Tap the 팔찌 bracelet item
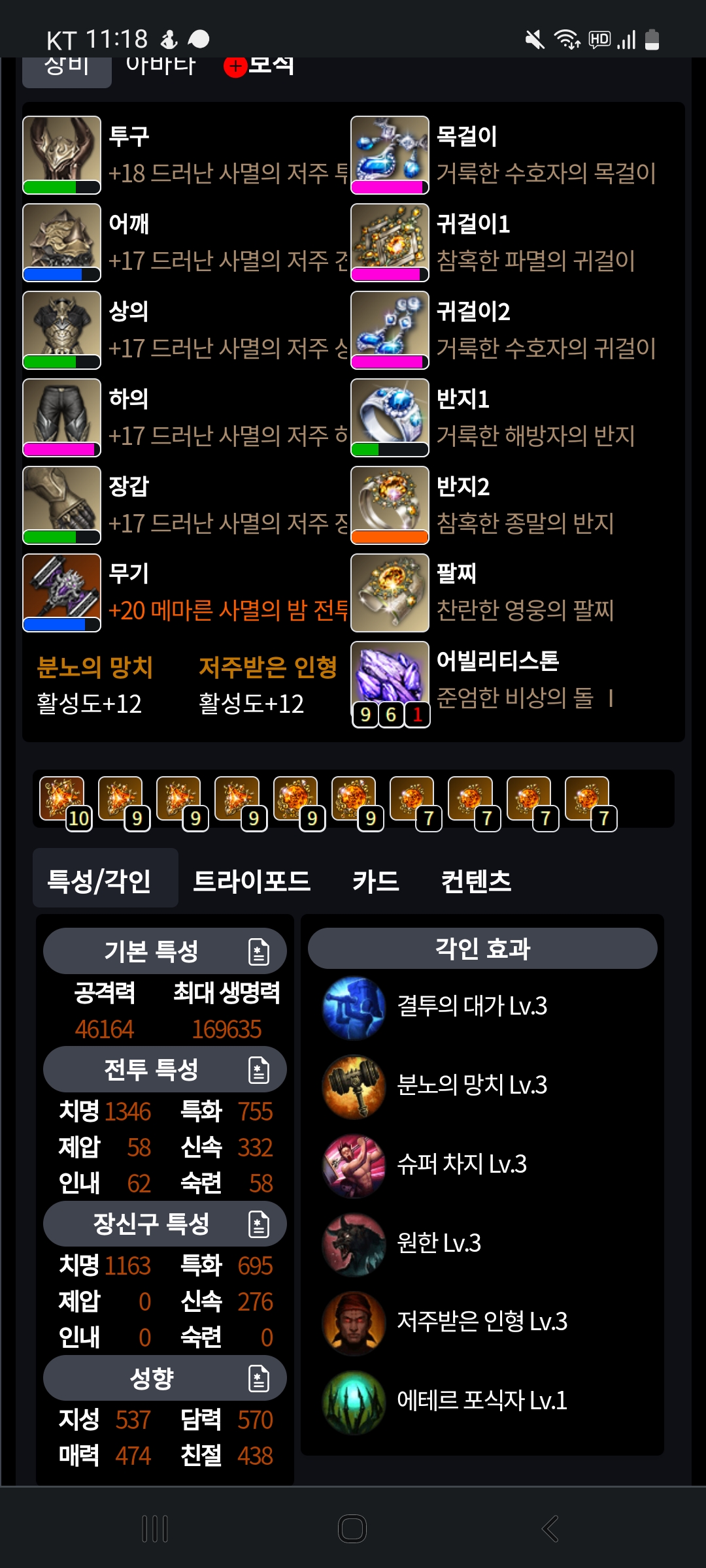 click(390, 593)
